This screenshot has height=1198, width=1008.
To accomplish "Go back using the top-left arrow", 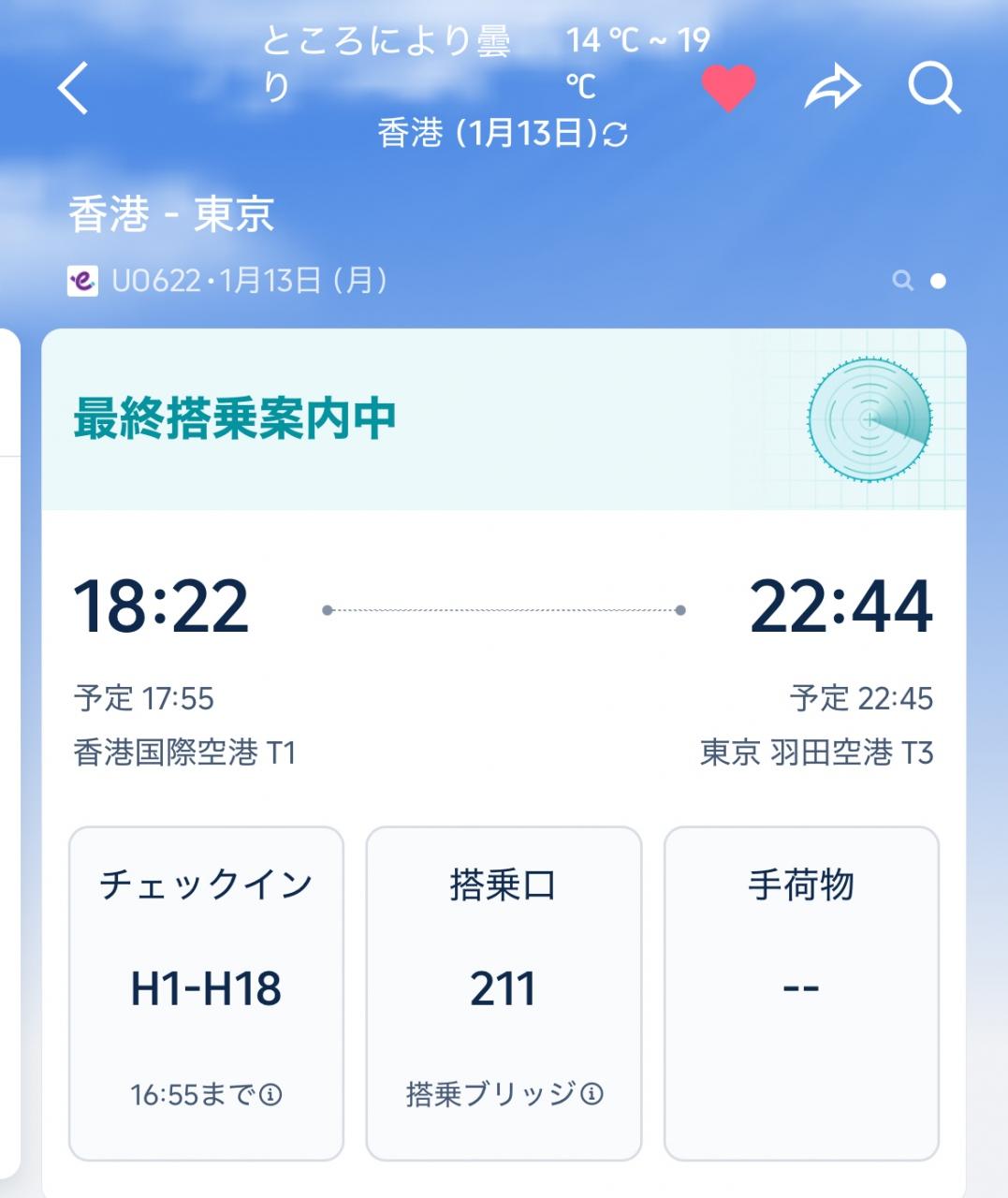I will [73, 88].
